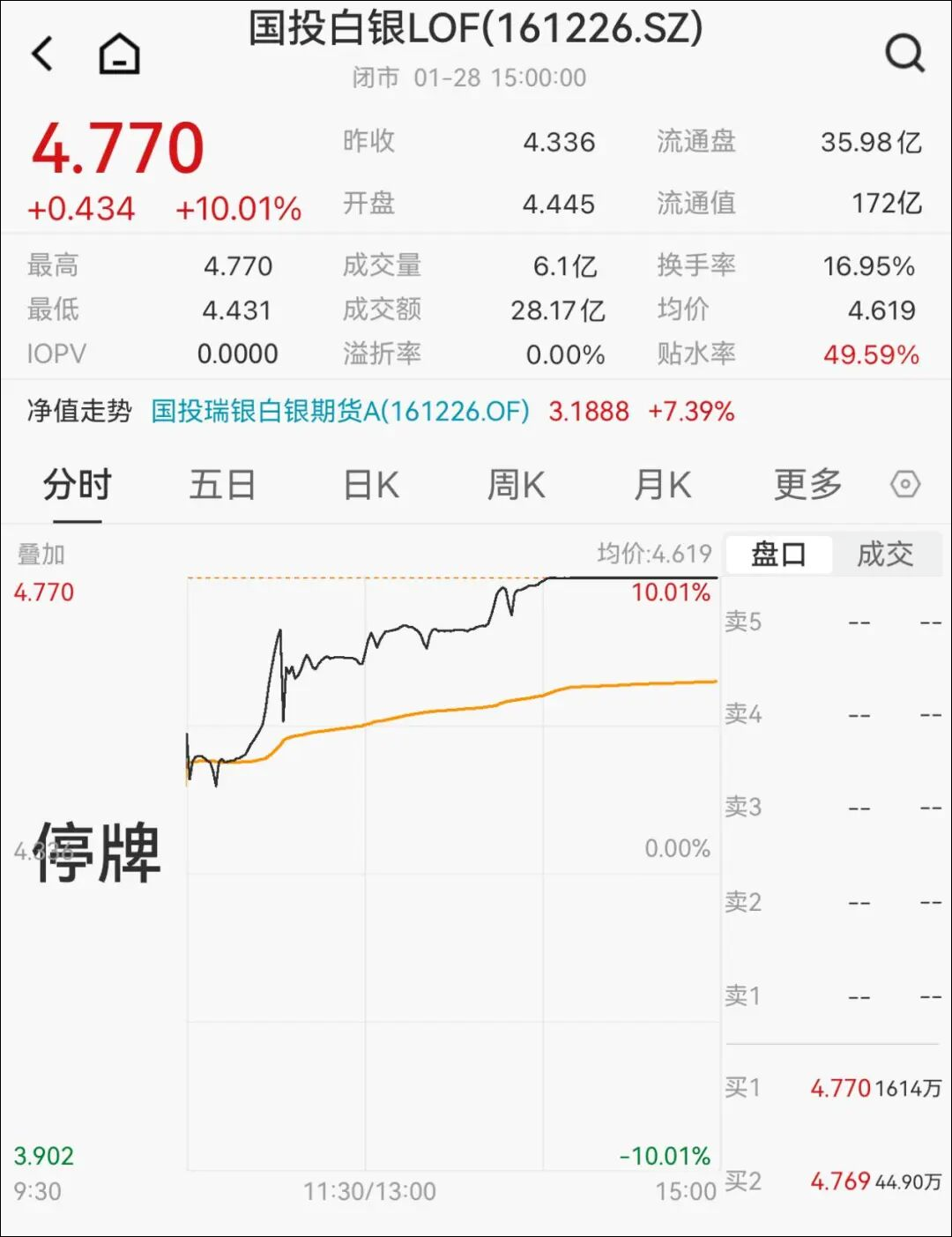Open the 国投瑞银白银期货A fund link
This screenshot has height=1237, width=952.
coord(340,411)
